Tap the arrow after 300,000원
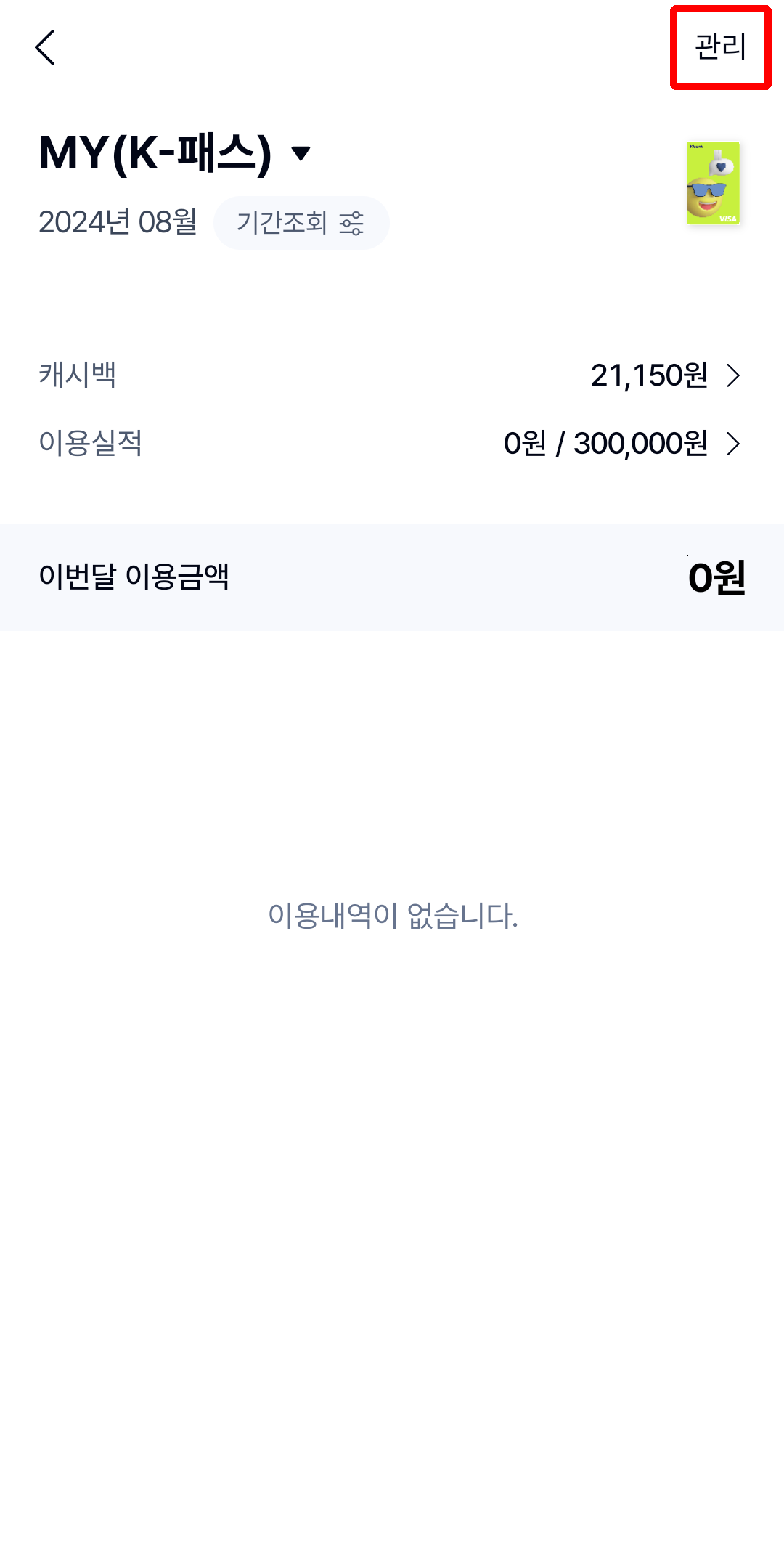This screenshot has width=784, height=1554. 733,446
